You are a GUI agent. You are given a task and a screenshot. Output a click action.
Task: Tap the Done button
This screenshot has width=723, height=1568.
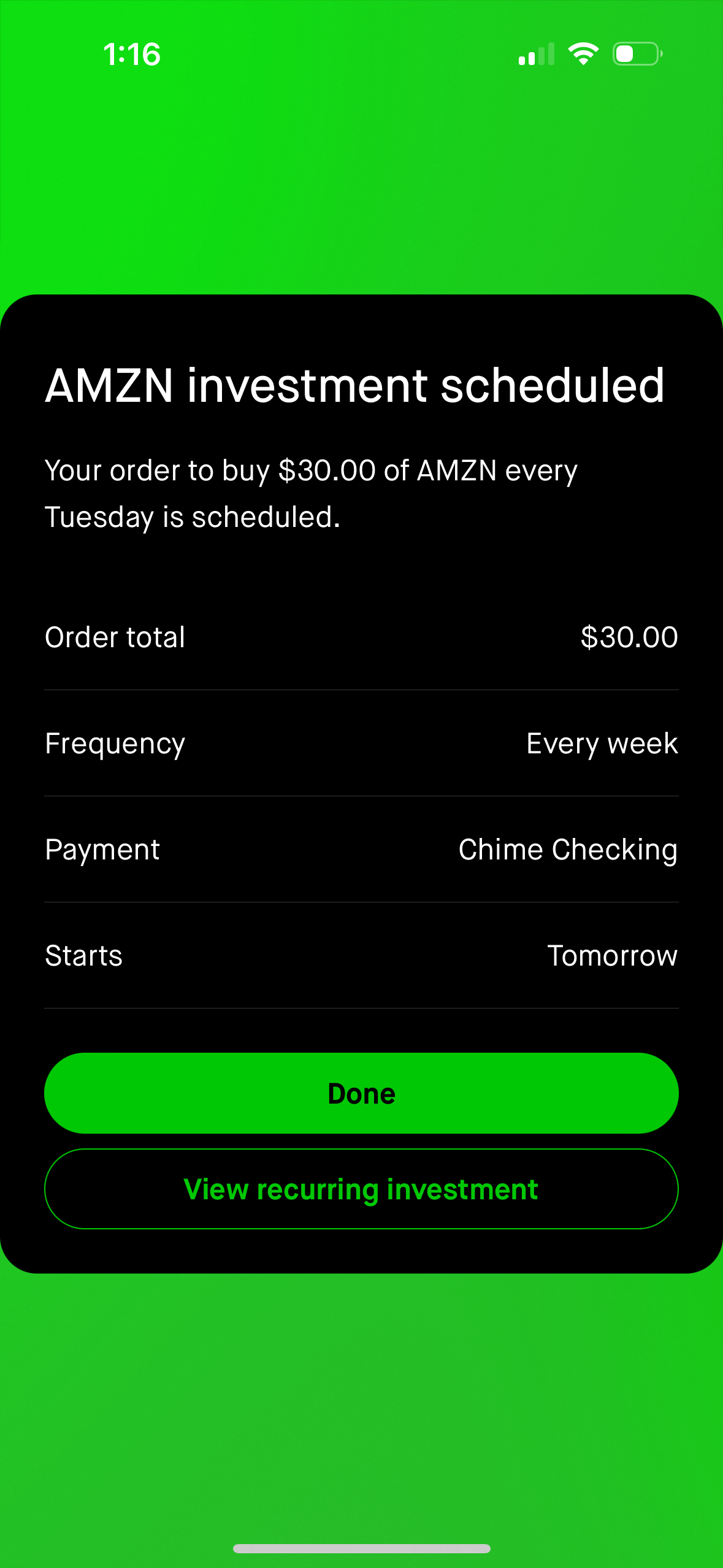pyautogui.click(x=361, y=1093)
